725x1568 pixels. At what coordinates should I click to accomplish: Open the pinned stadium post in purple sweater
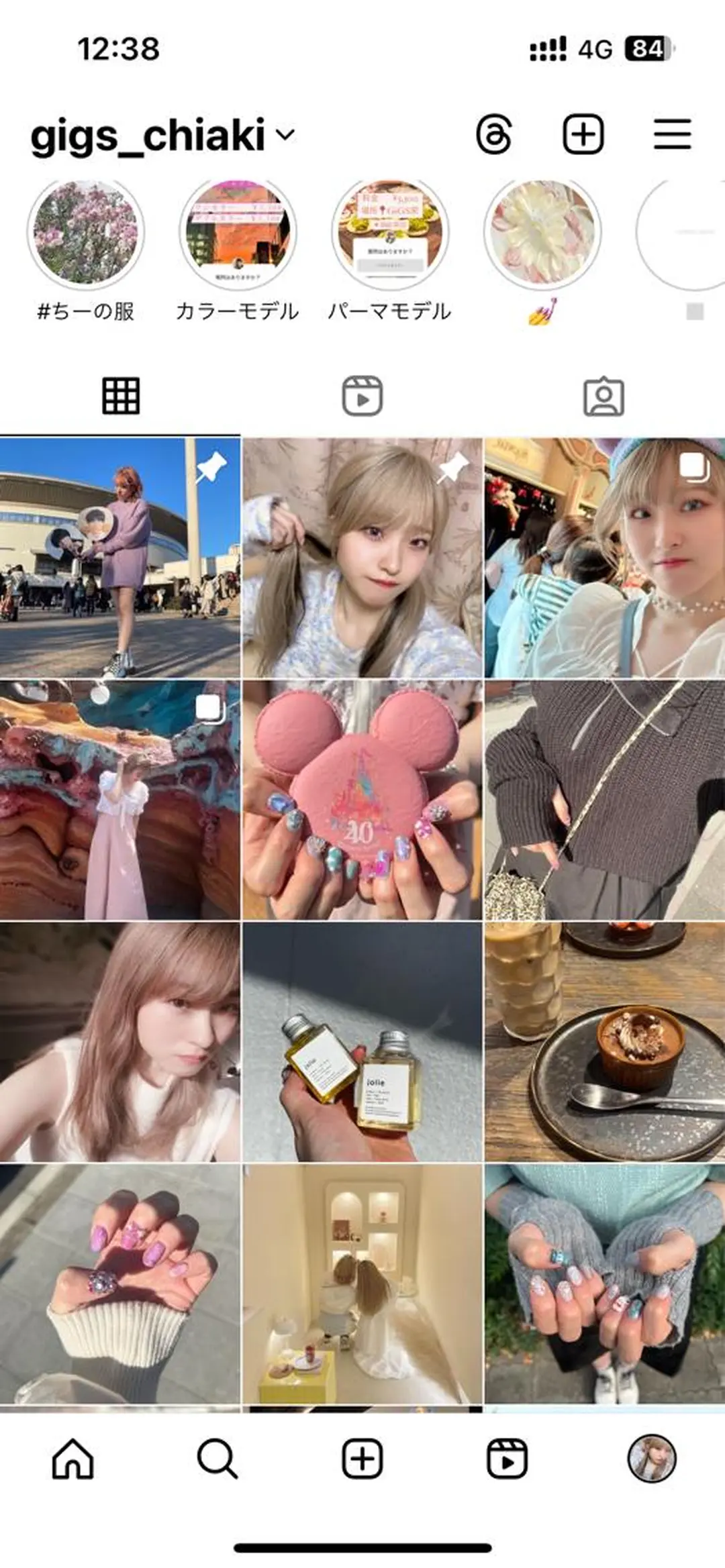tap(120, 558)
